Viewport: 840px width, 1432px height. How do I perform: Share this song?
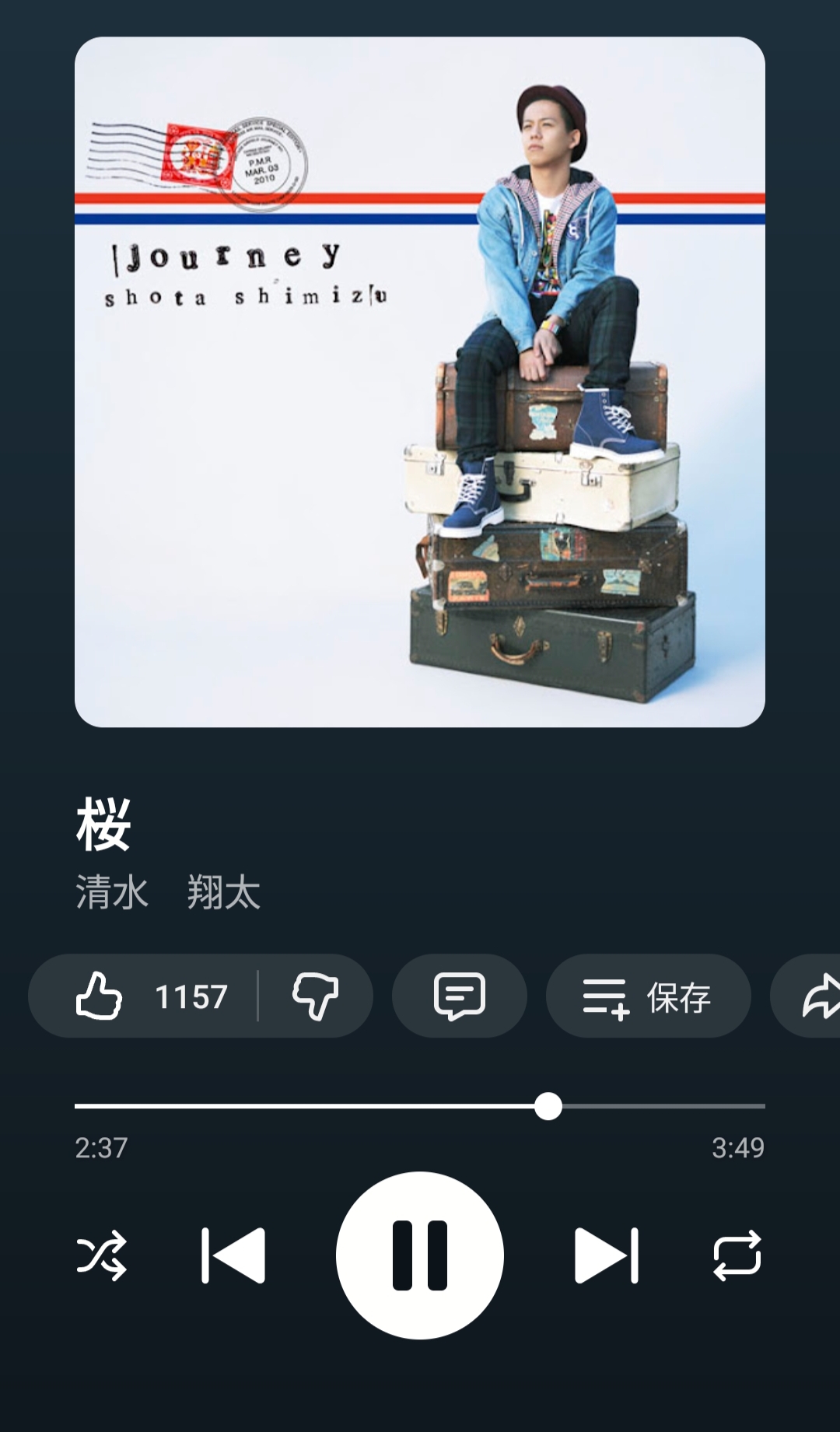(x=817, y=996)
